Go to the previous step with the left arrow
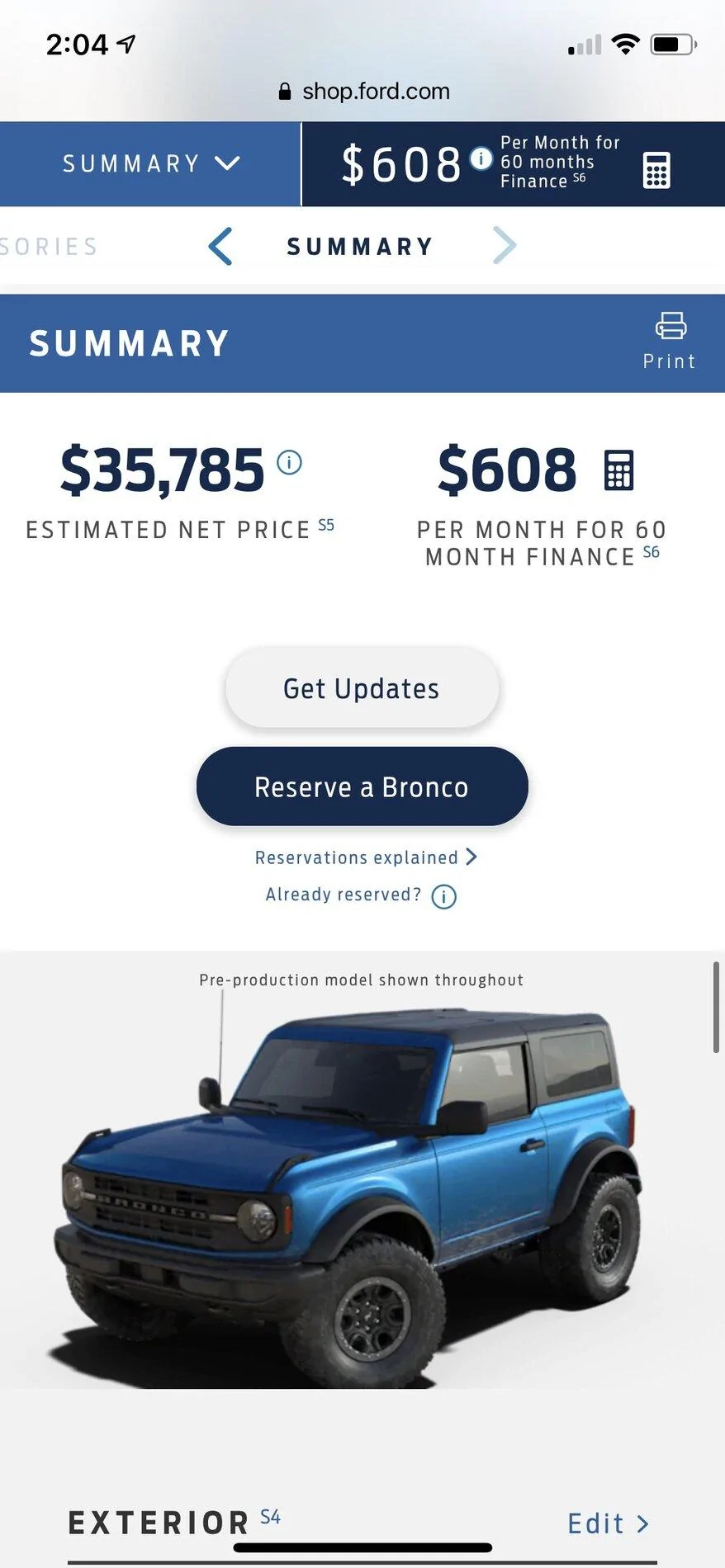Image resolution: width=725 pixels, height=1568 pixels. [x=220, y=246]
